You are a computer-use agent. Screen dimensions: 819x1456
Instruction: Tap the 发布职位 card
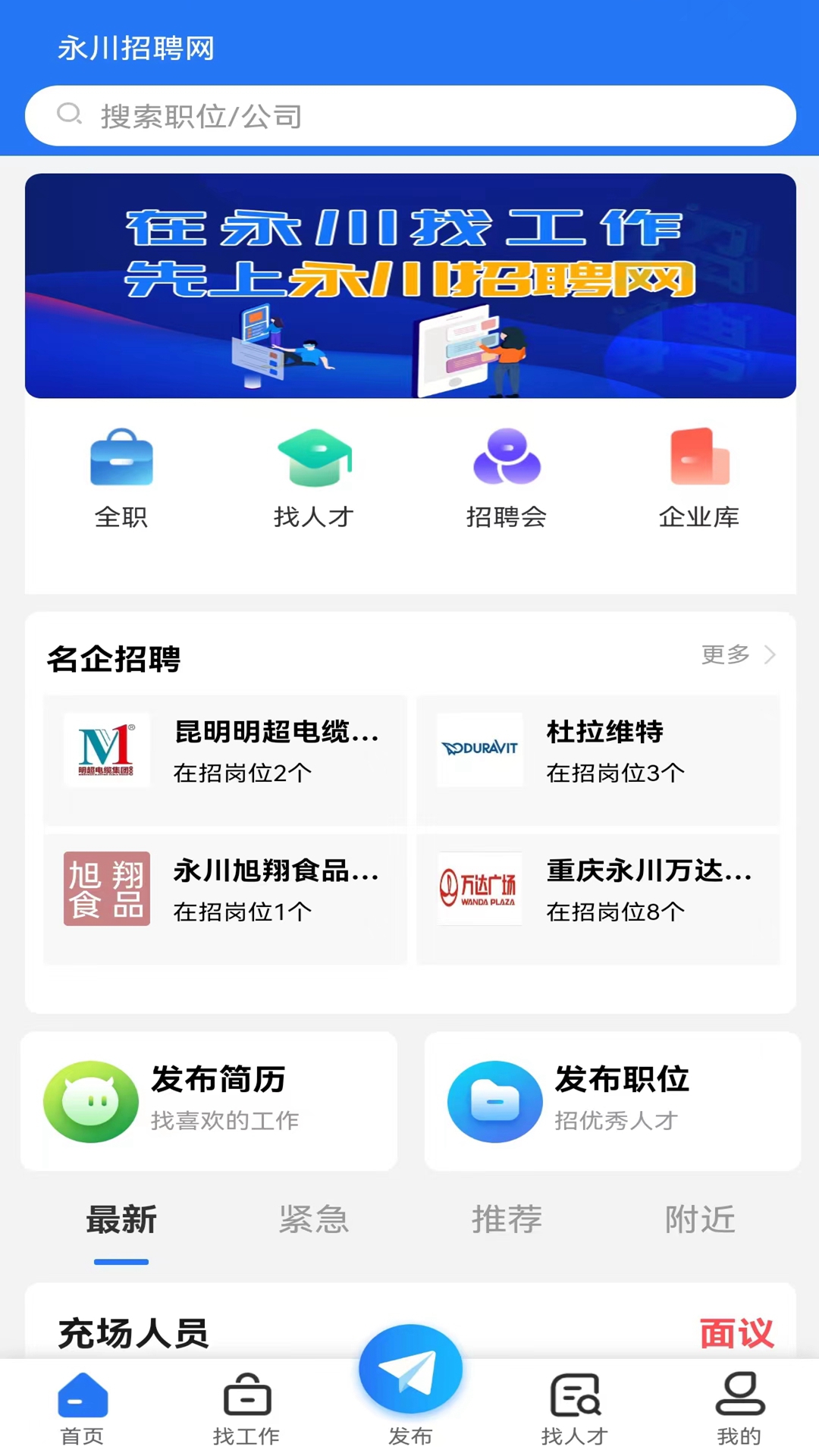click(613, 1100)
